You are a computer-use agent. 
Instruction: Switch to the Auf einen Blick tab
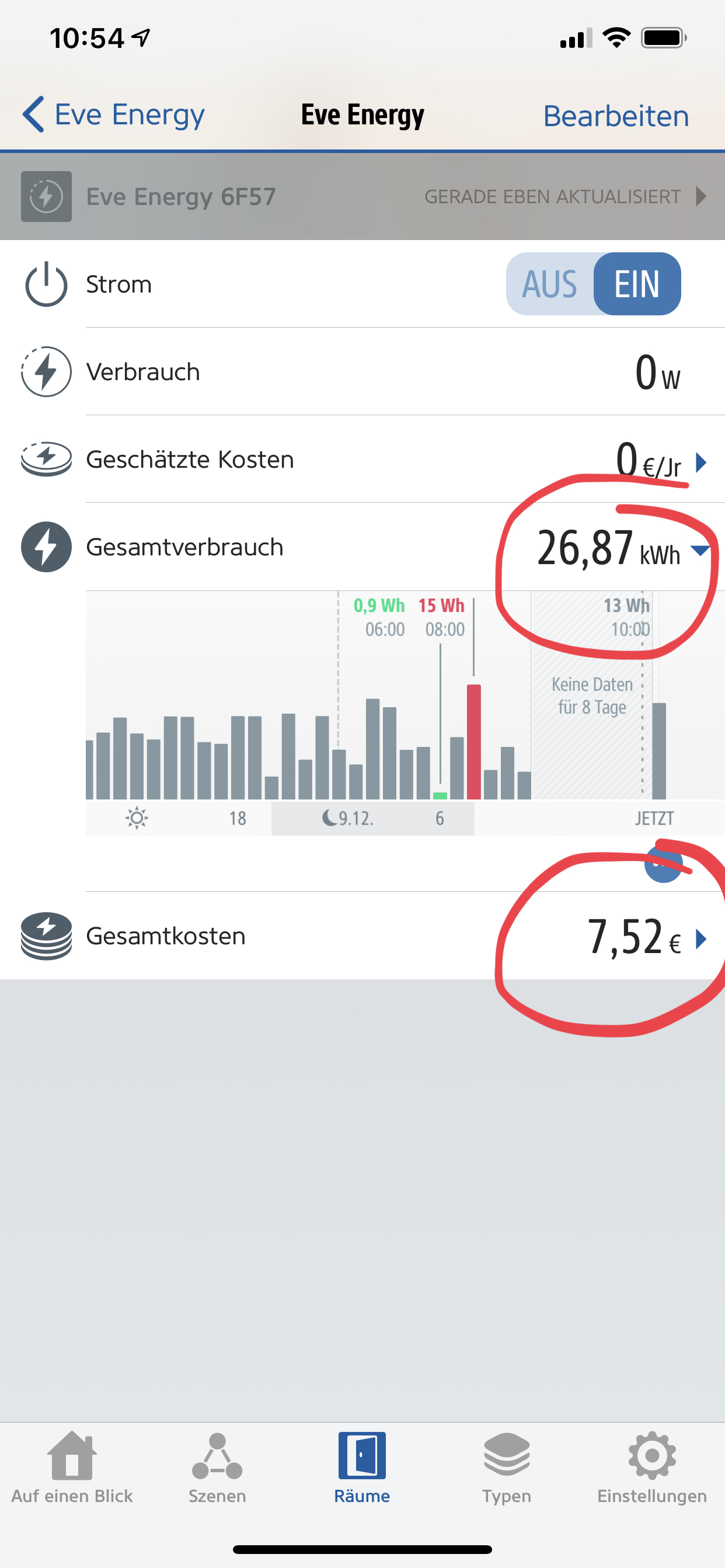coord(72,1468)
